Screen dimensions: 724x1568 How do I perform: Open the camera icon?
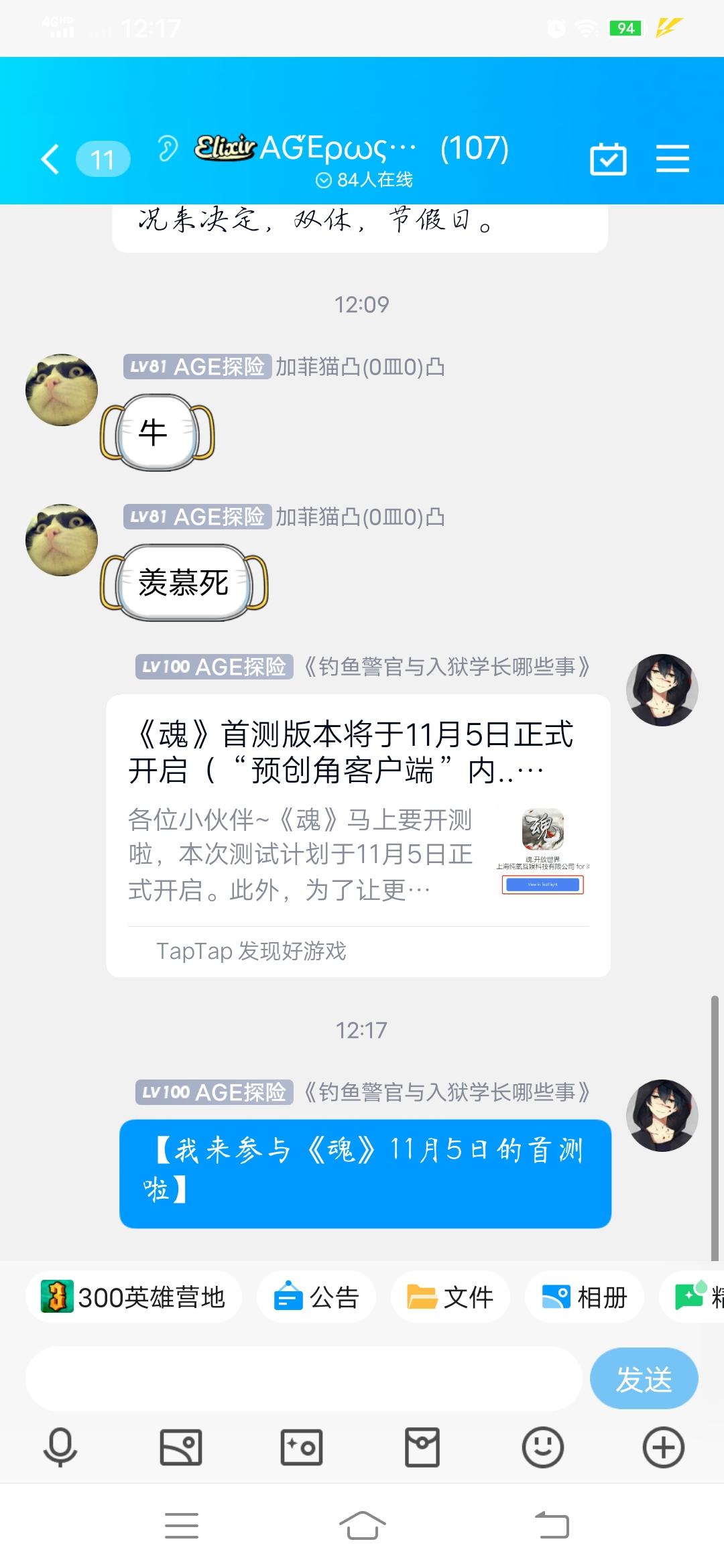coord(301,1447)
